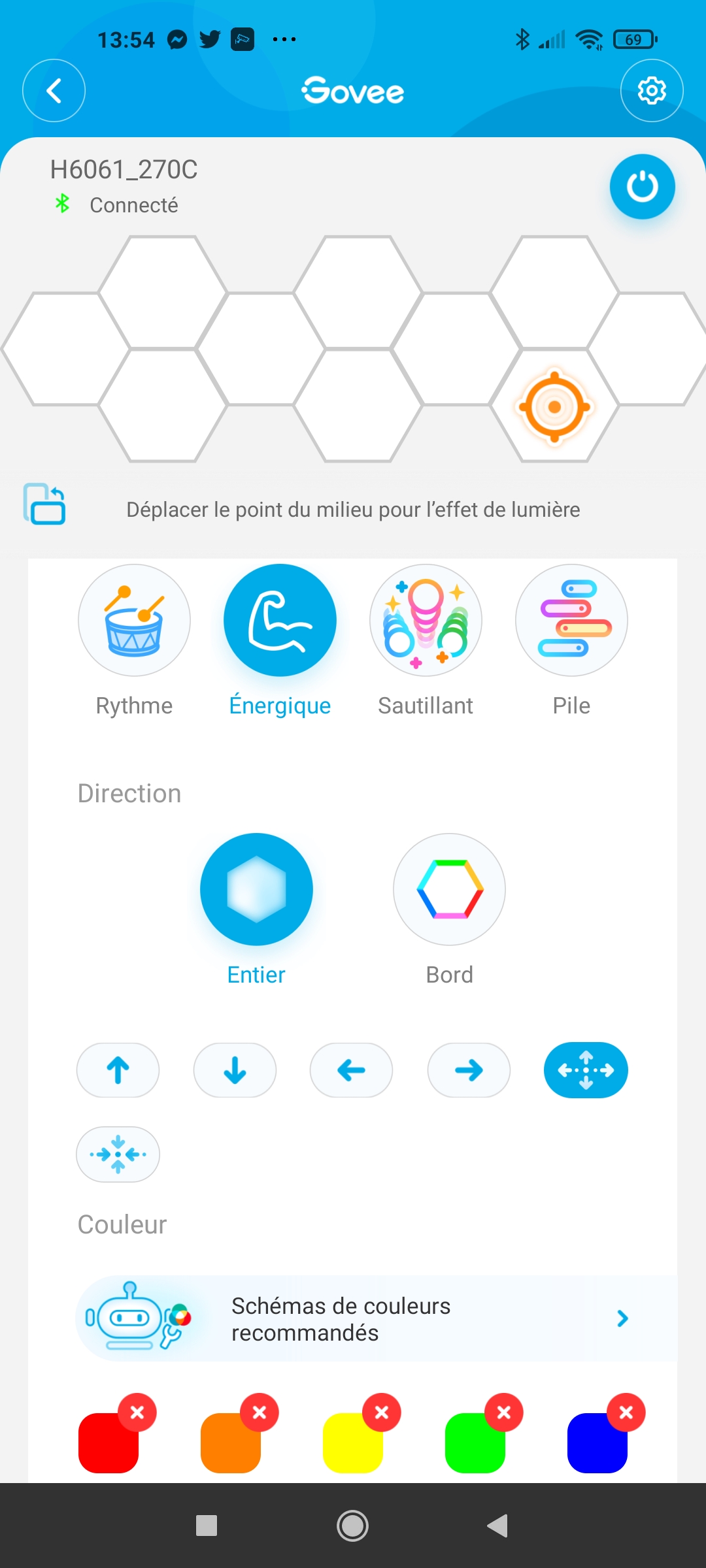Go back using the top arrow
Image resolution: width=706 pixels, height=1568 pixels.
[54, 91]
